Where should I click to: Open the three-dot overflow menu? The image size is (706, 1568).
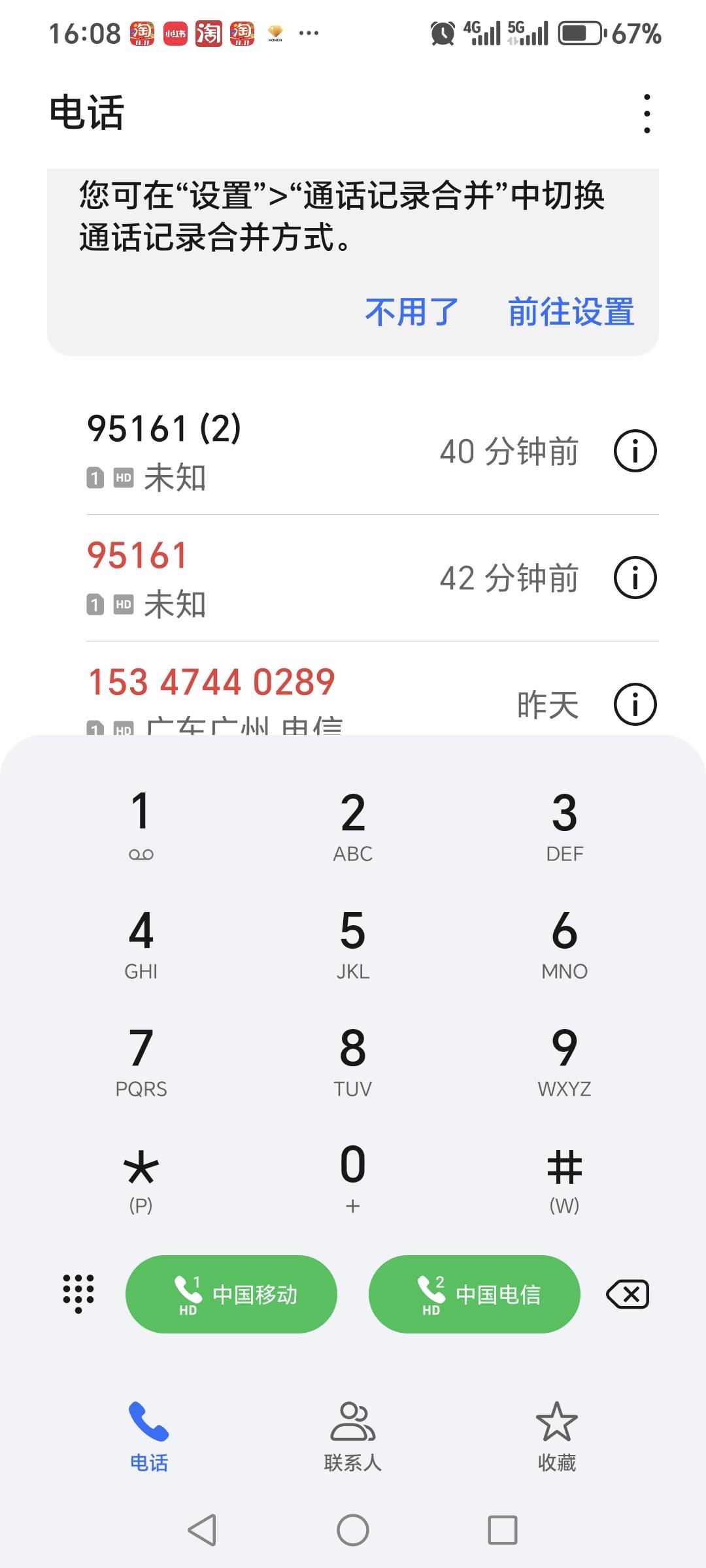(x=647, y=114)
